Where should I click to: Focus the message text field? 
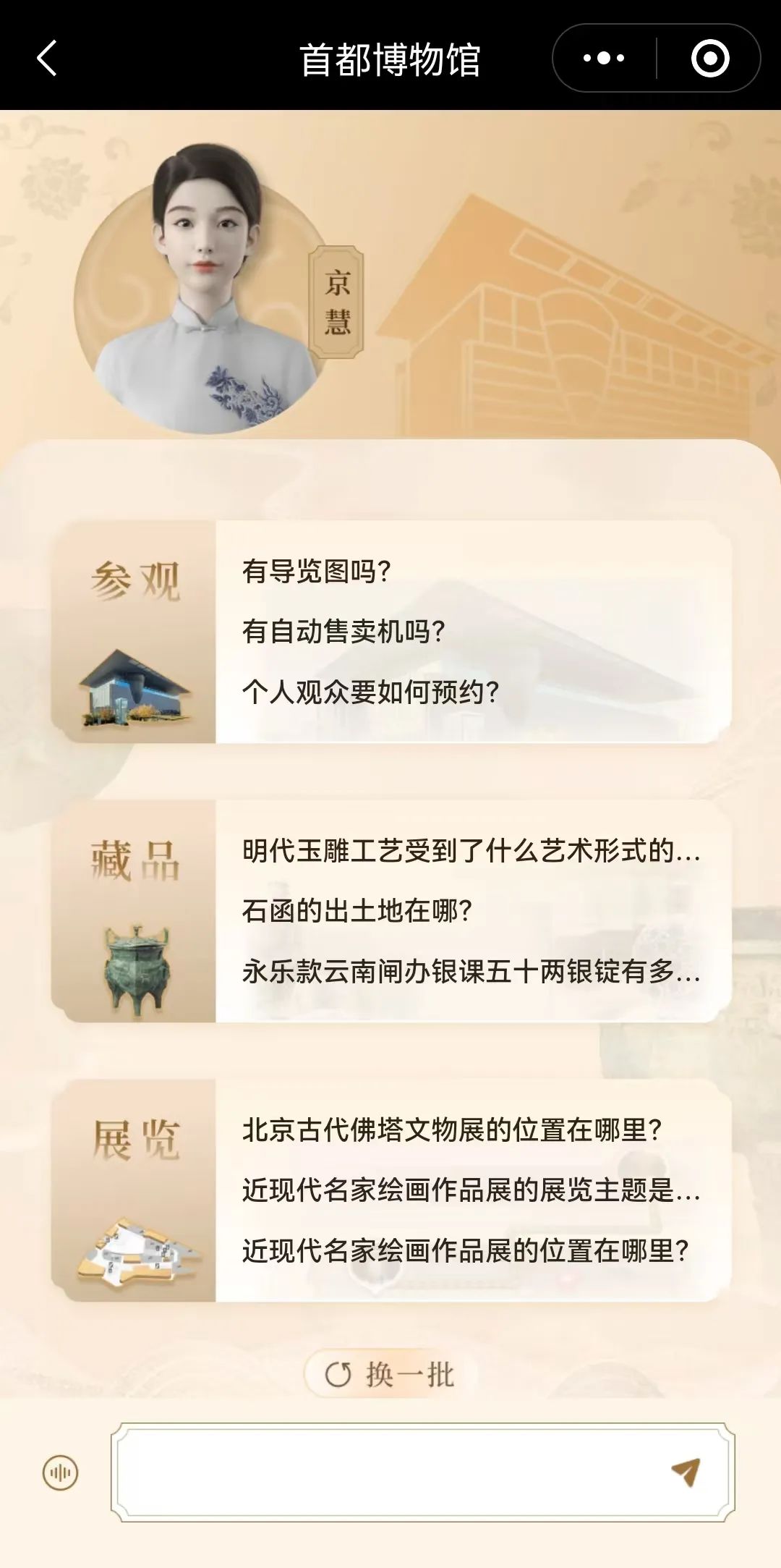coord(390,1472)
